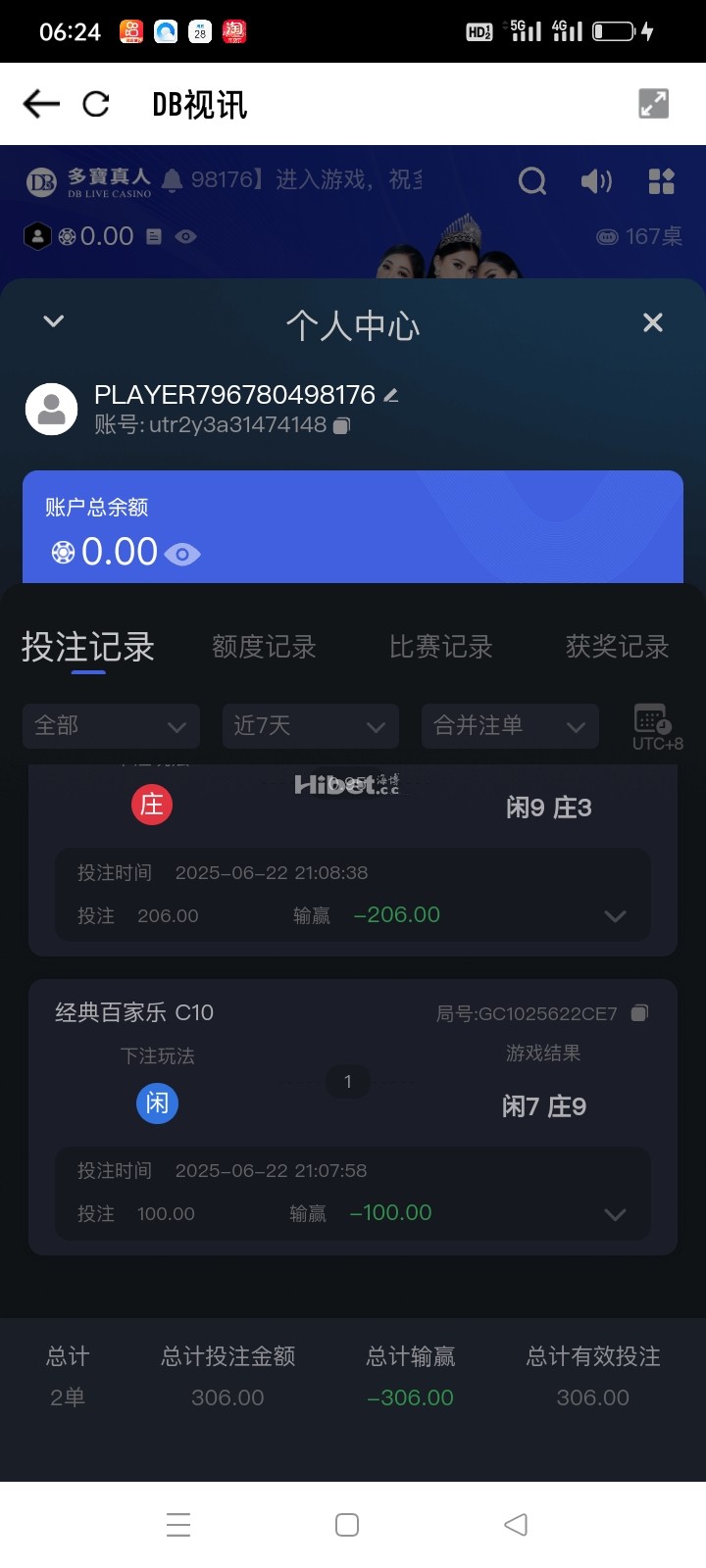706x1568 pixels.
Task: Expand the page to fullscreen
Action: pyautogui.click(x=653, y=104)
